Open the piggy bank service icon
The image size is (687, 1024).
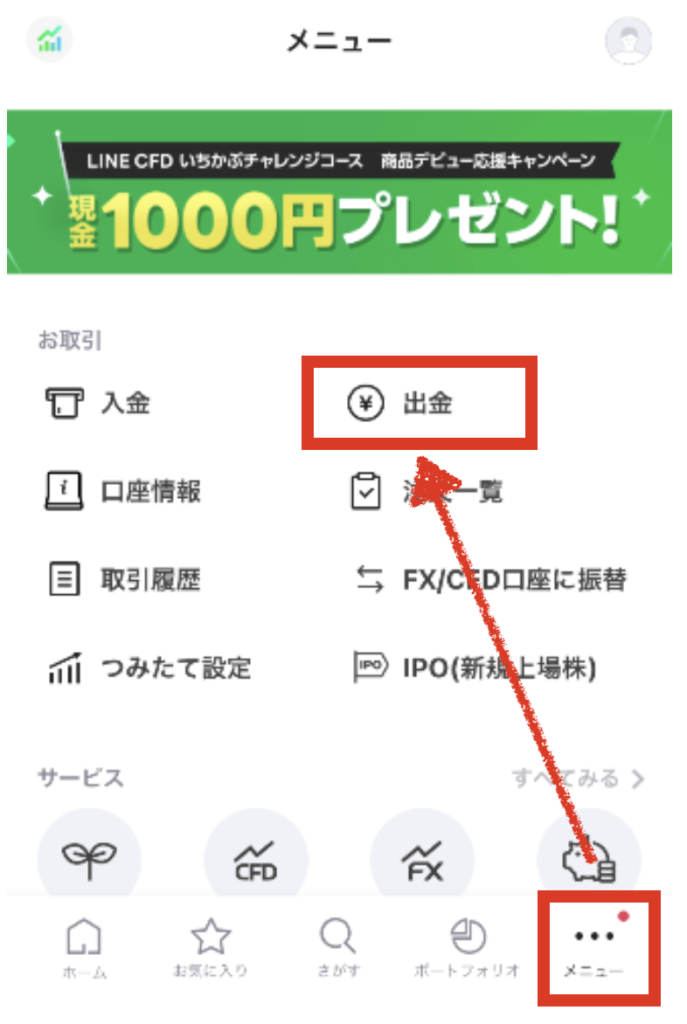(x=589, y=860)
